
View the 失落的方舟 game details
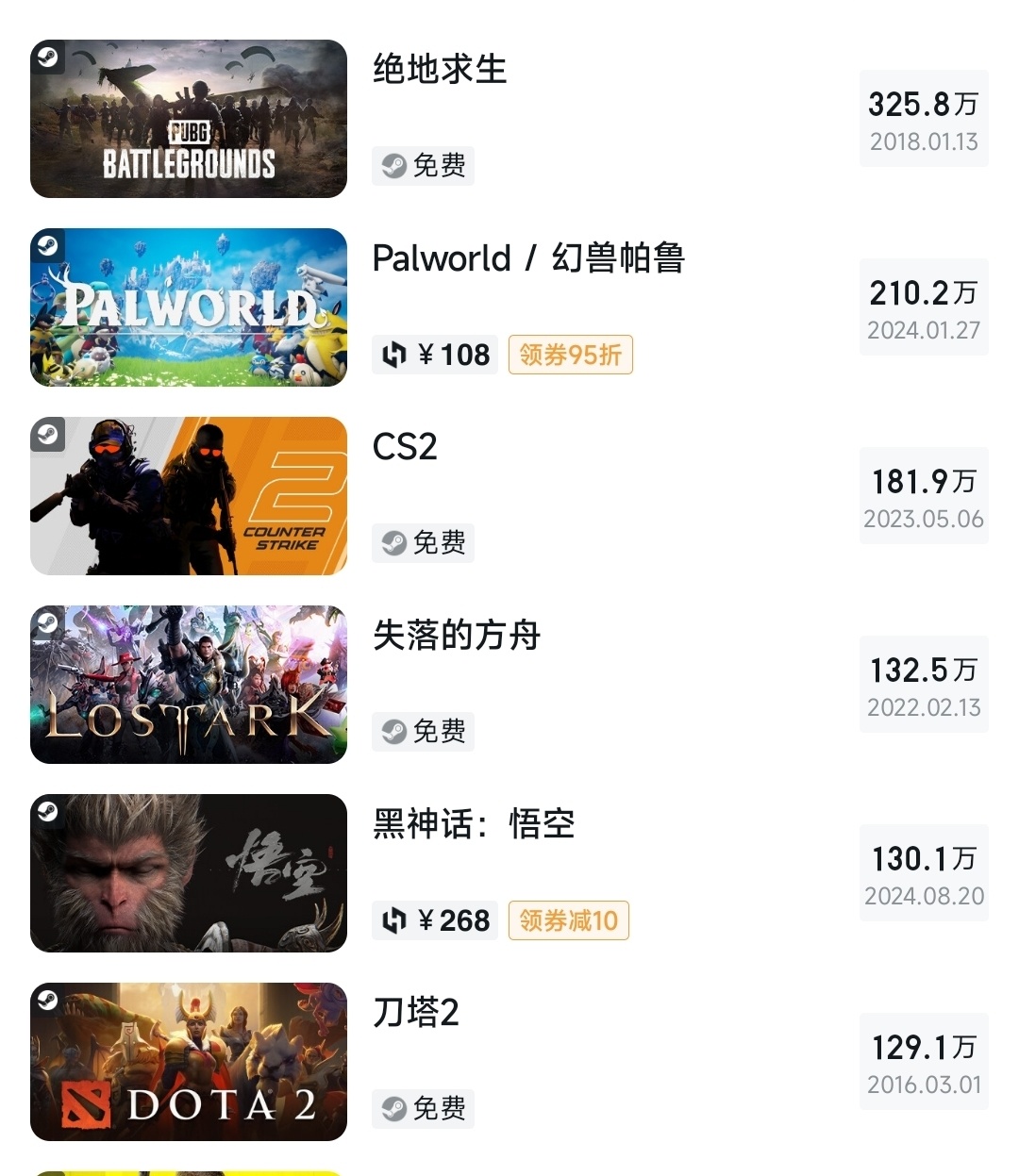click(x=509, y=685)
